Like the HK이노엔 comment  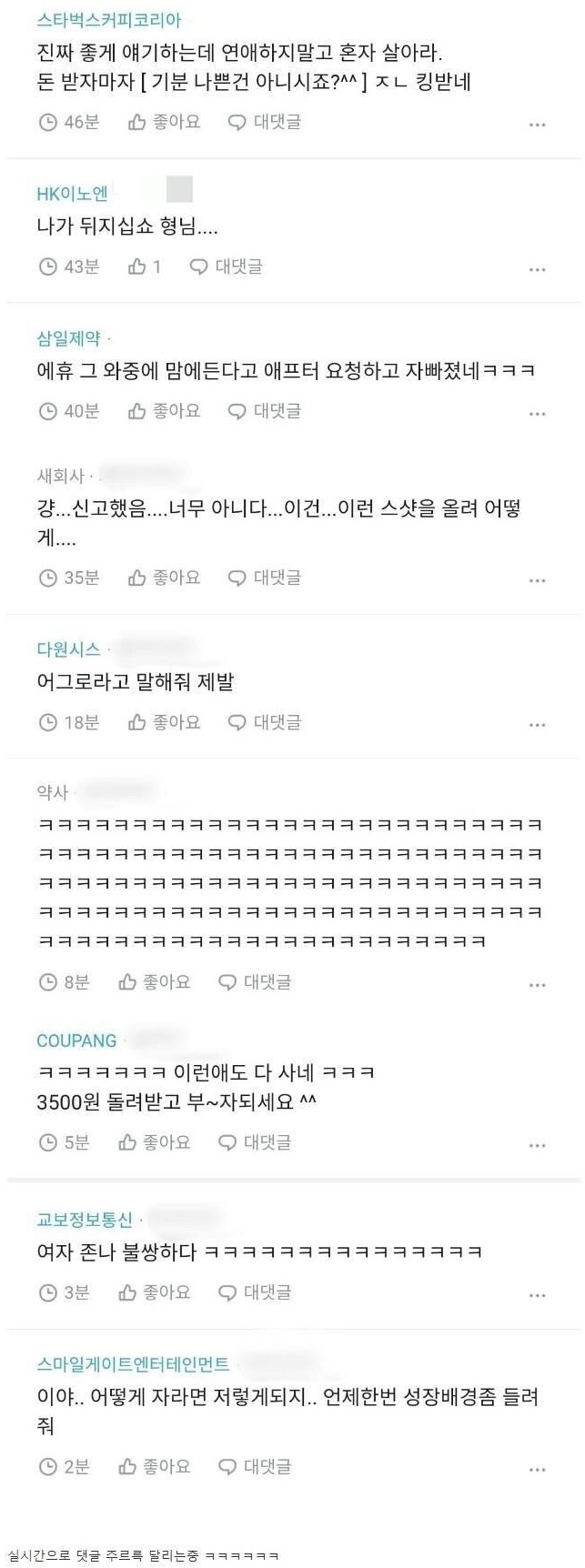coord(145,266)
